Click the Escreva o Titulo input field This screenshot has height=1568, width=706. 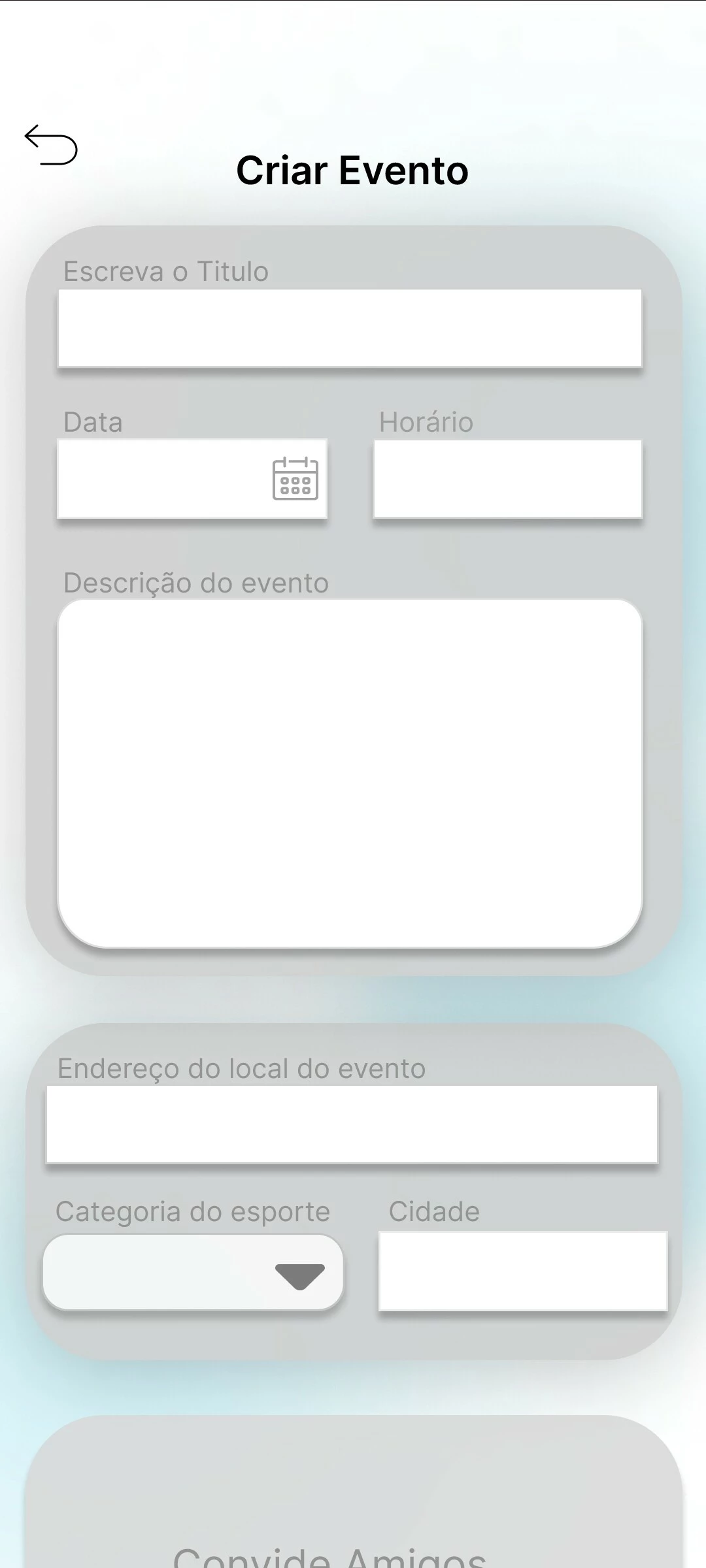pyautogui.click(x=351, y=328)
